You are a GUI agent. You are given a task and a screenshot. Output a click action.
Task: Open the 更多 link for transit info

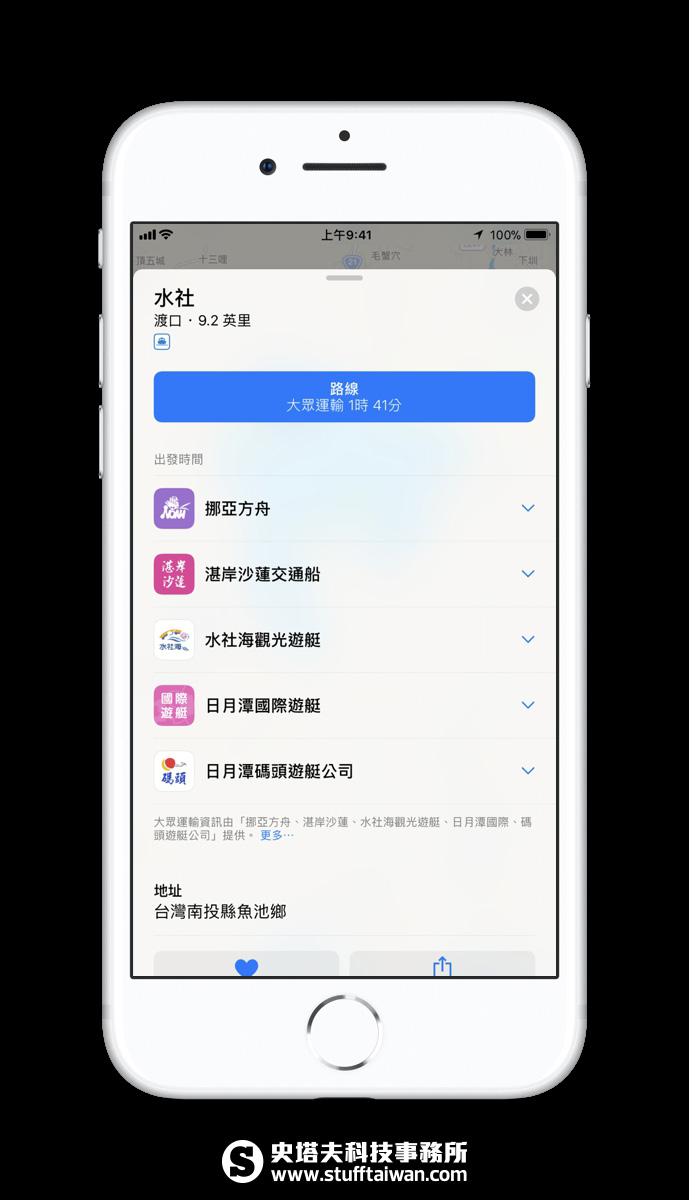click(277, 835)
